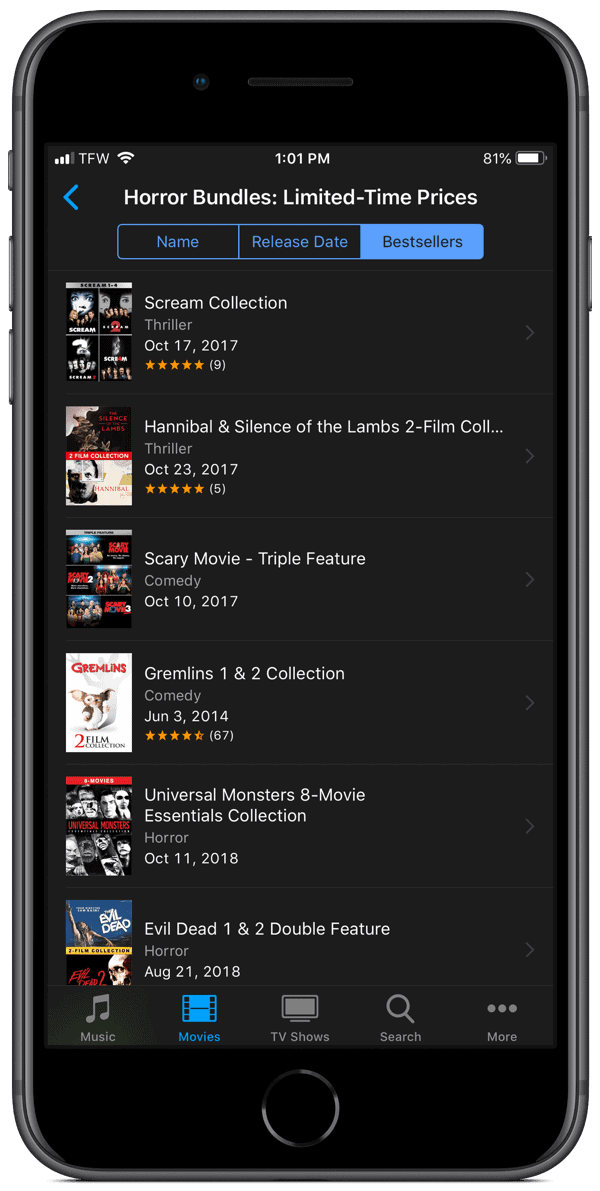The width and height of the screenshot is (600, 1191).
Task: Switch to the TV Shows tab
Action: click(300, 1018)
